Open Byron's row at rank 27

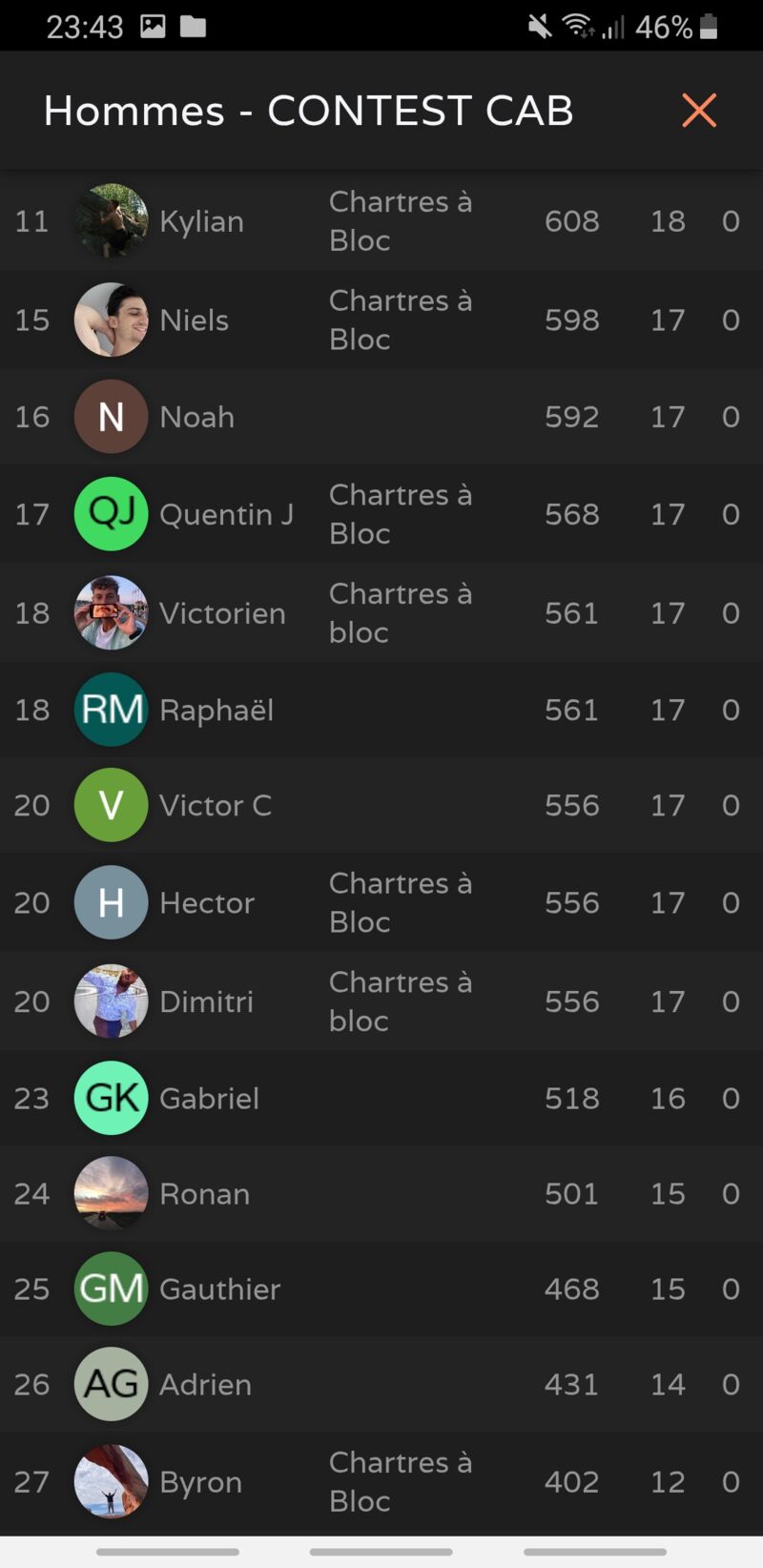click(x=381, y=1481)
